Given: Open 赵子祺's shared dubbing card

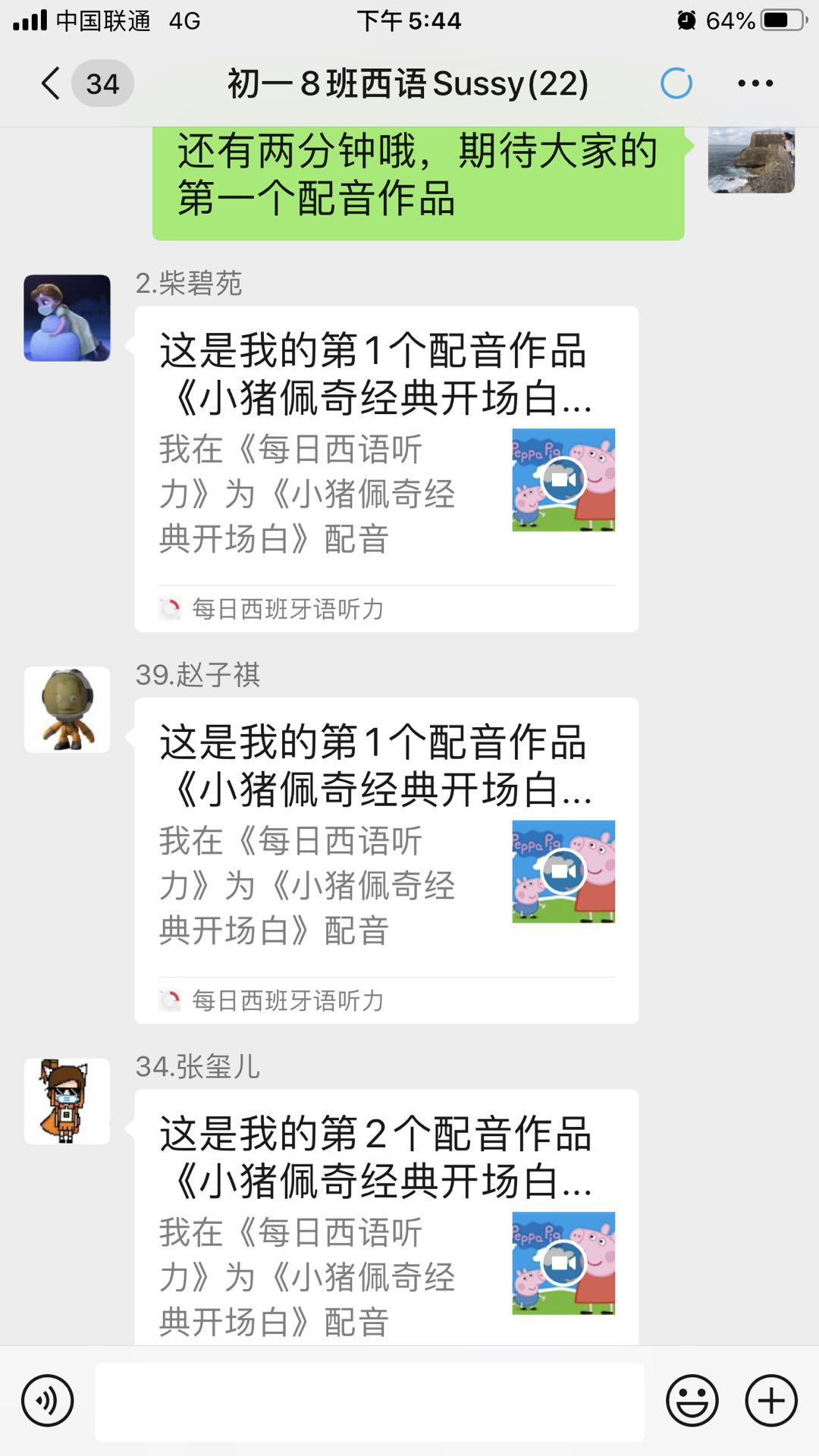Looking at the screenshot, I should [x=386, y=860].
